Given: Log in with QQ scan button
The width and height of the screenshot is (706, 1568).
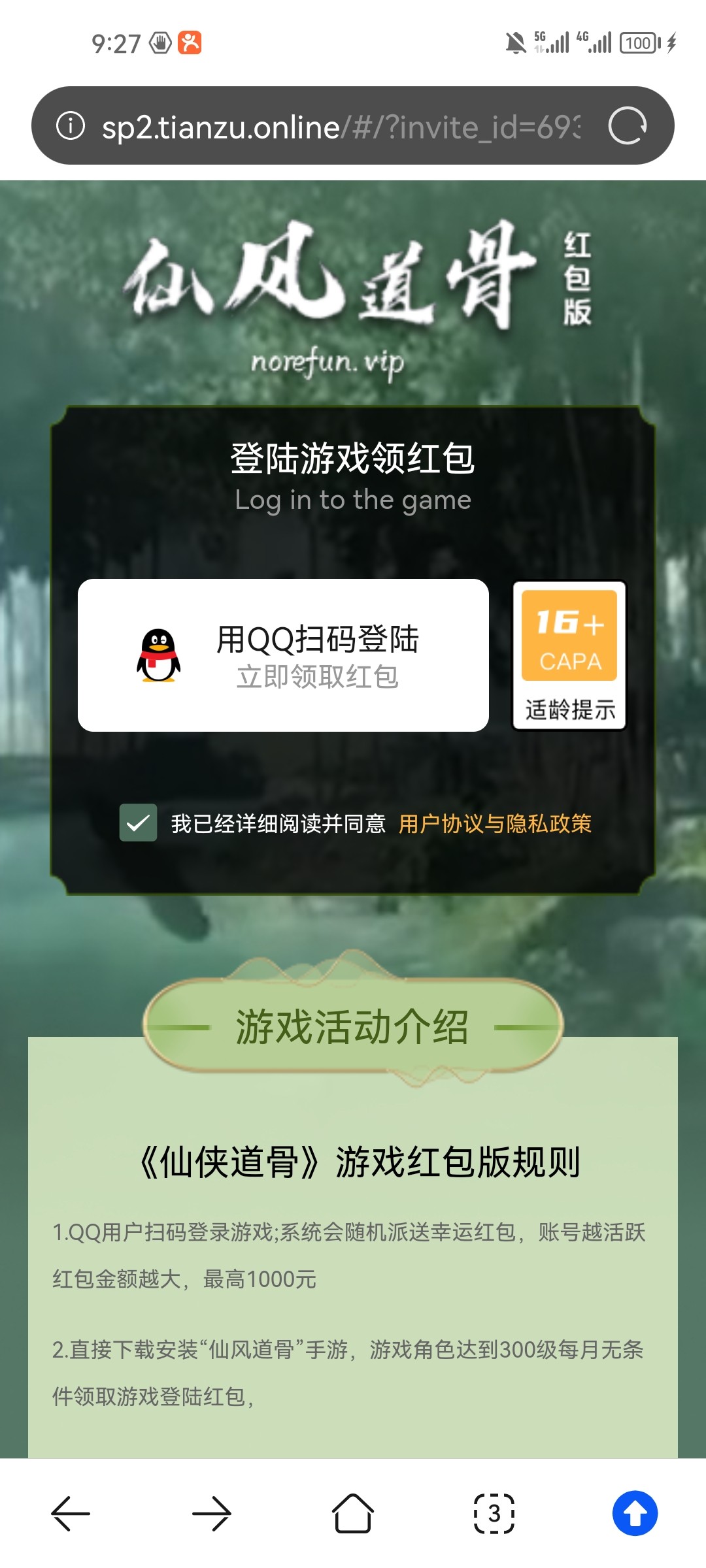Looking at the screenshot, I should (x=283, y=655).
